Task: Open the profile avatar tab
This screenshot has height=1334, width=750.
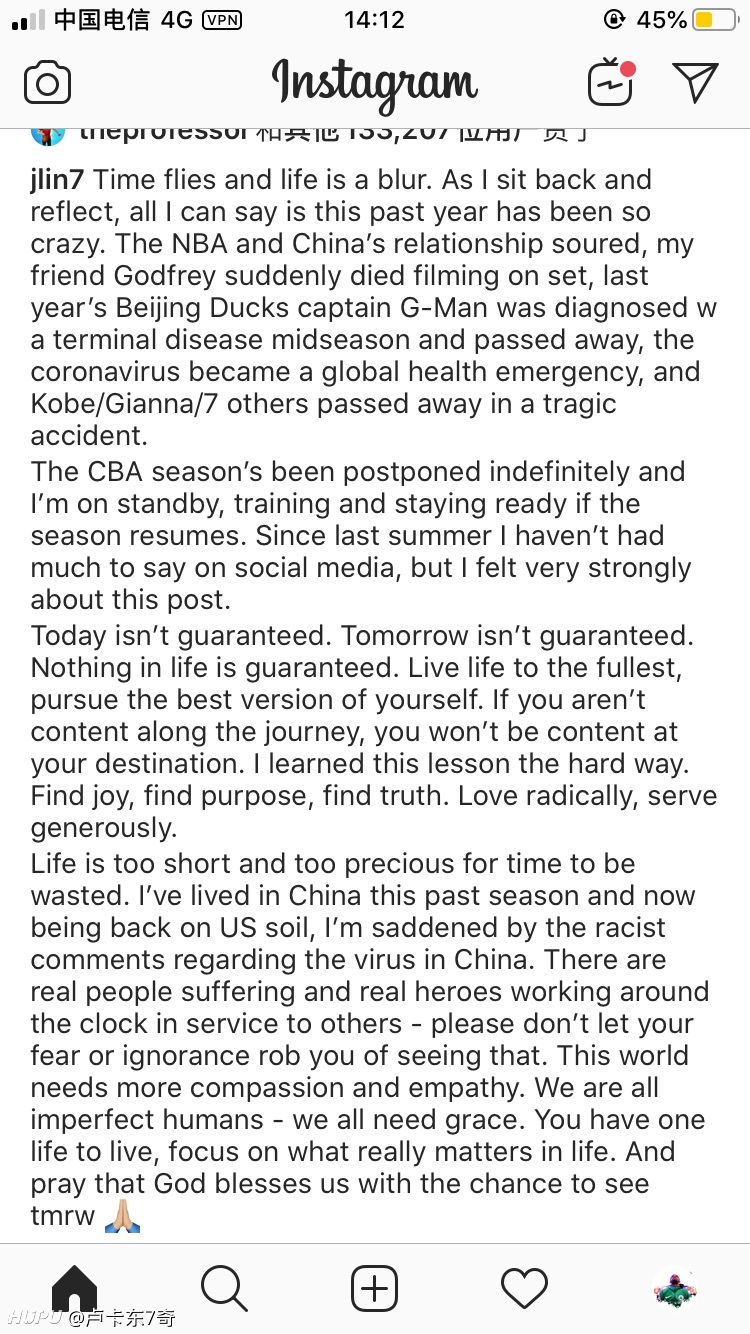Action: [x=675, y=1288]
